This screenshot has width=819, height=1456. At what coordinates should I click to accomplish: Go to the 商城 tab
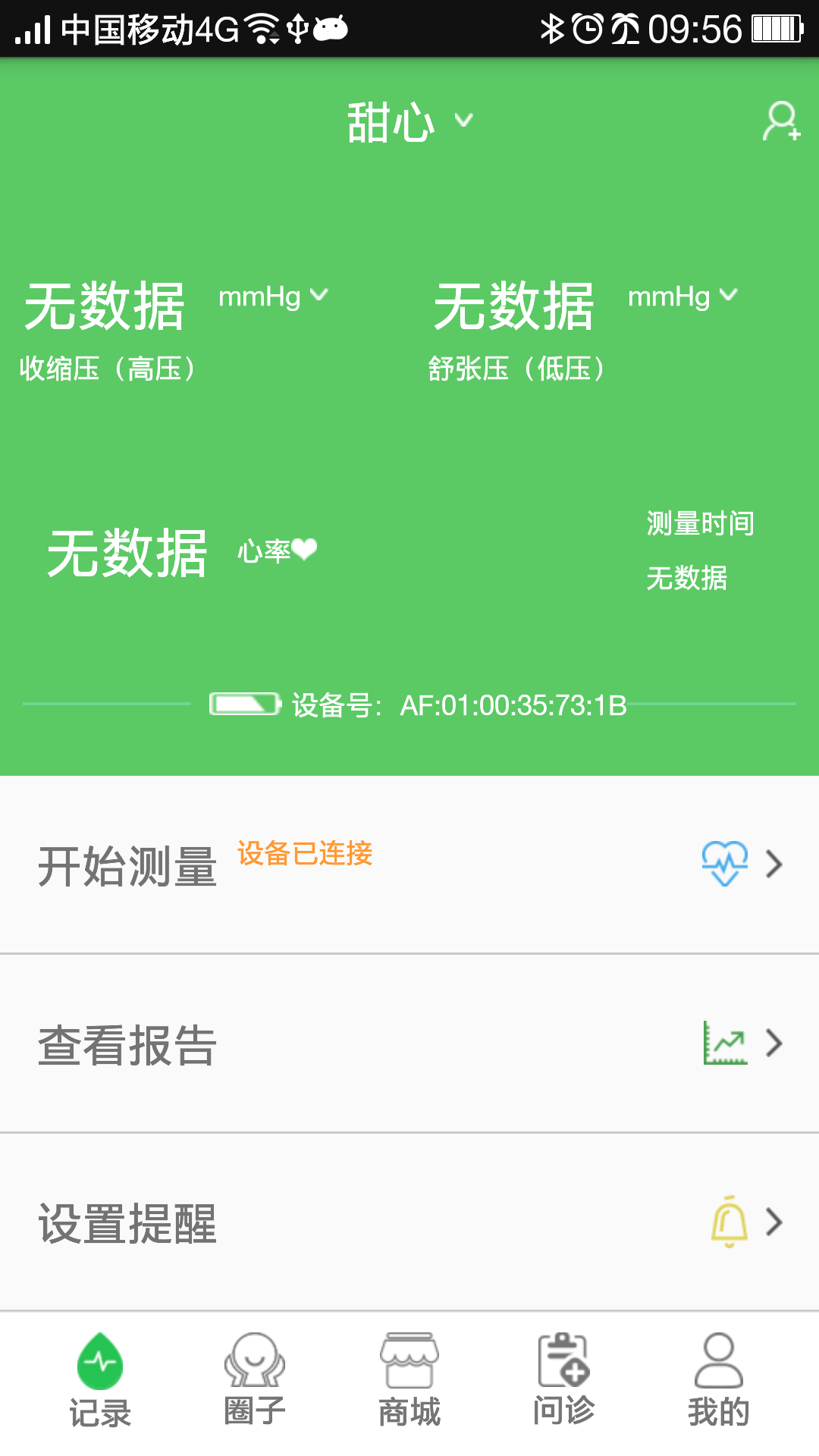[x=409, y=1382]
